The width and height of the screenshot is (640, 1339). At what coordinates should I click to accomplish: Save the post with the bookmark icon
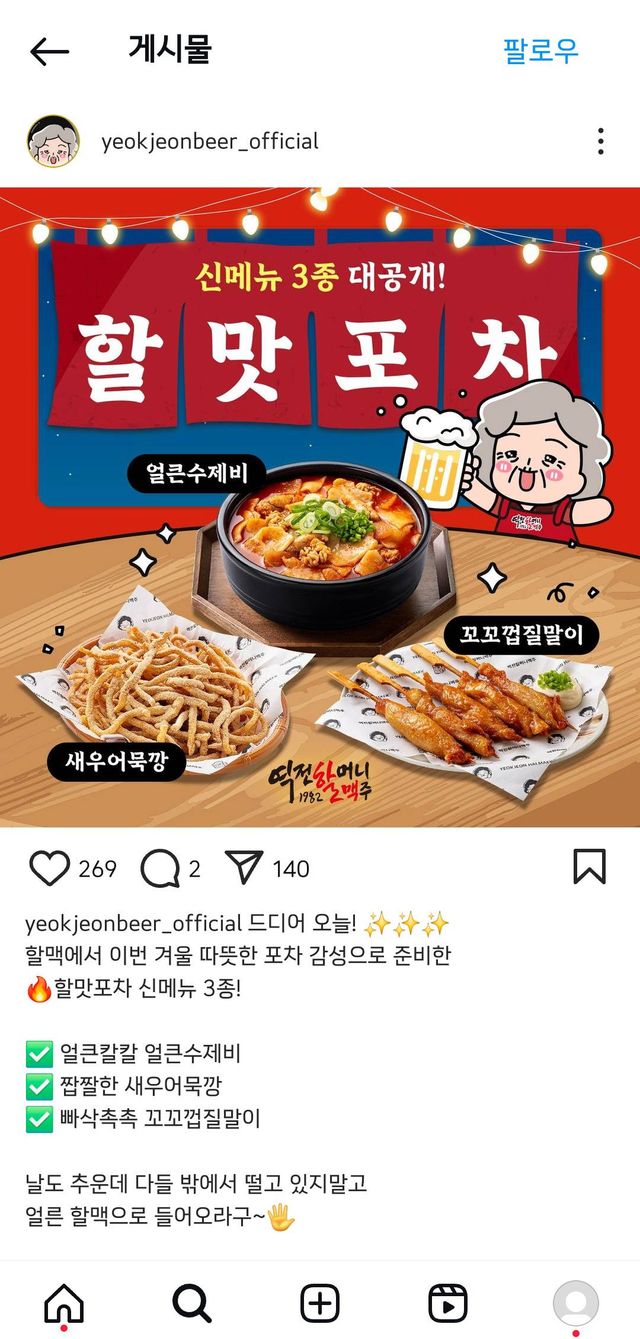589,867
